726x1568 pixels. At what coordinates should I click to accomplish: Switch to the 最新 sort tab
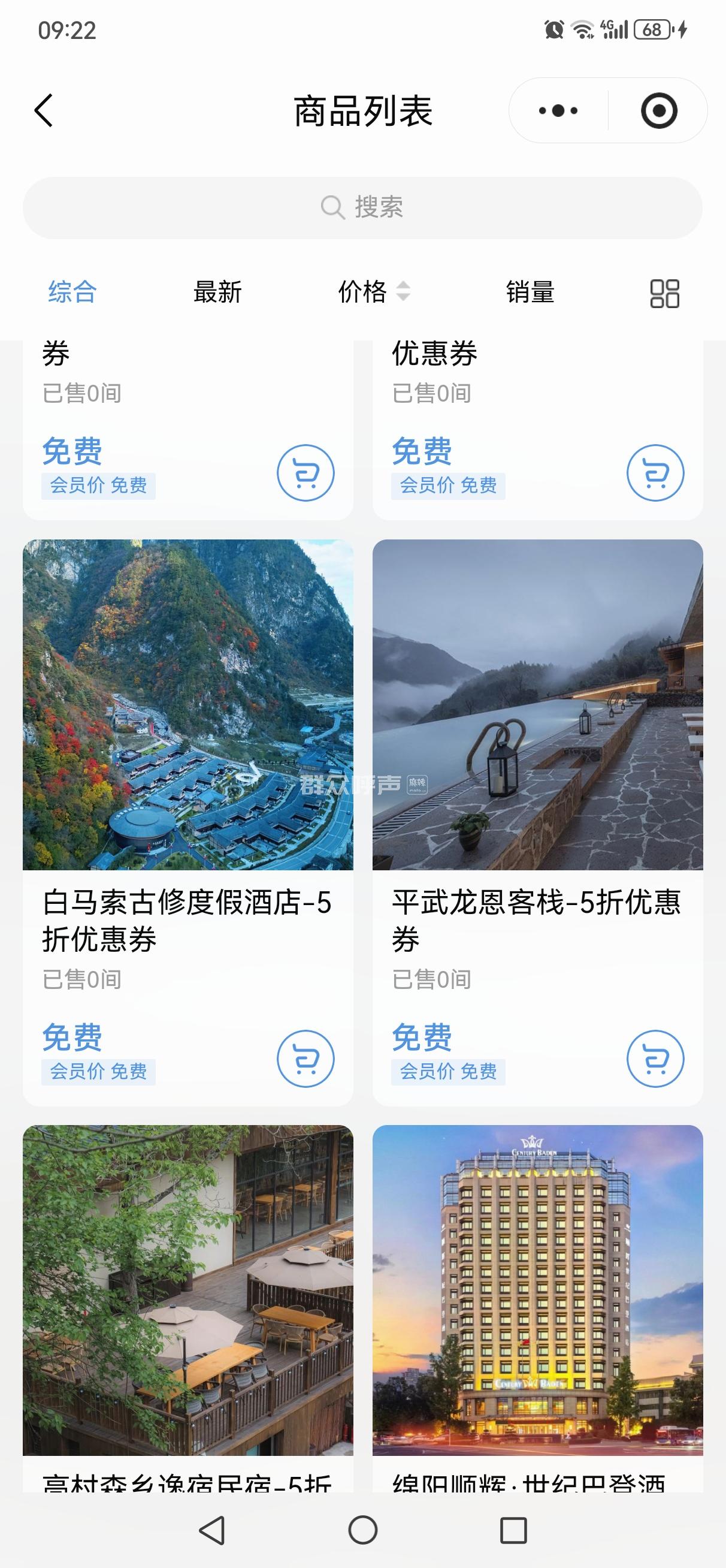coord(217,292)
